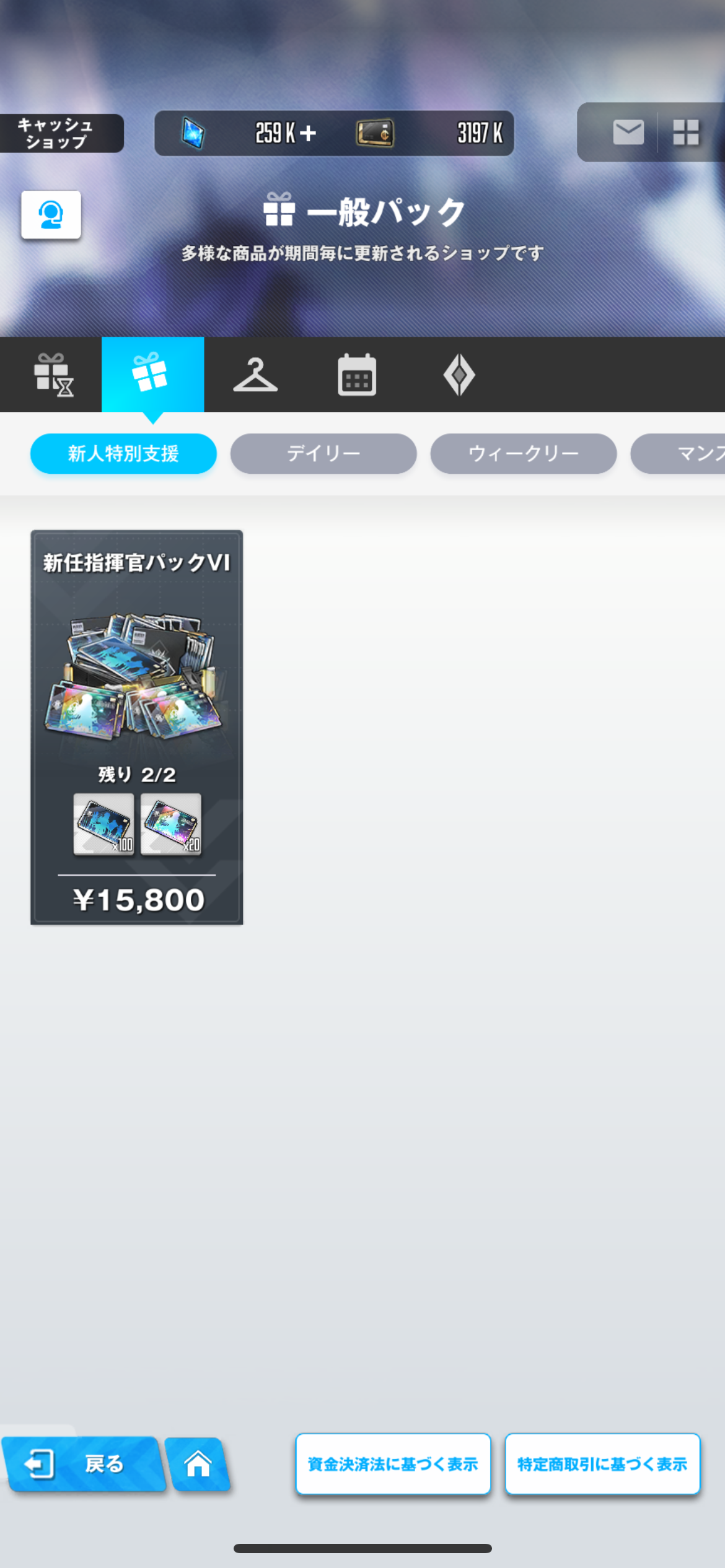Switch to the limited-time gift pack tab
Image resolution: width=725 pixels, height=1568 pixels.
52,375
